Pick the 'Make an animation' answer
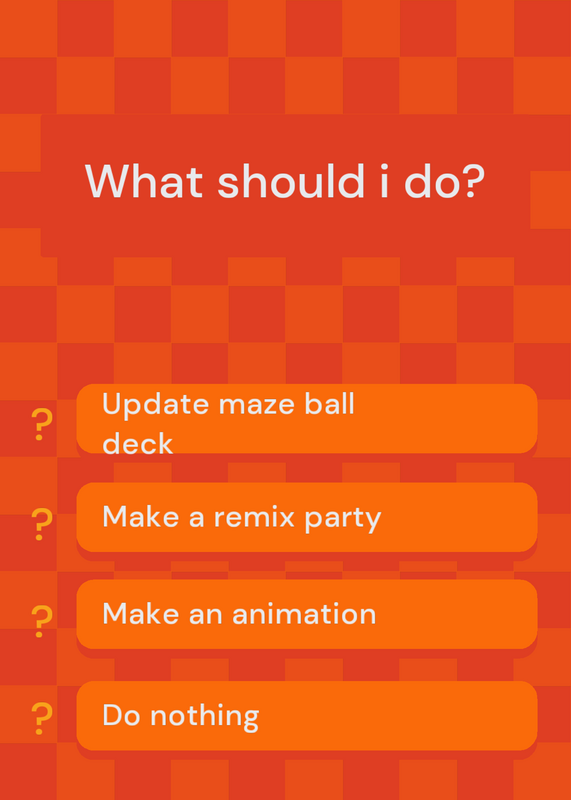The image size is (571, 800). coord(307,614)
